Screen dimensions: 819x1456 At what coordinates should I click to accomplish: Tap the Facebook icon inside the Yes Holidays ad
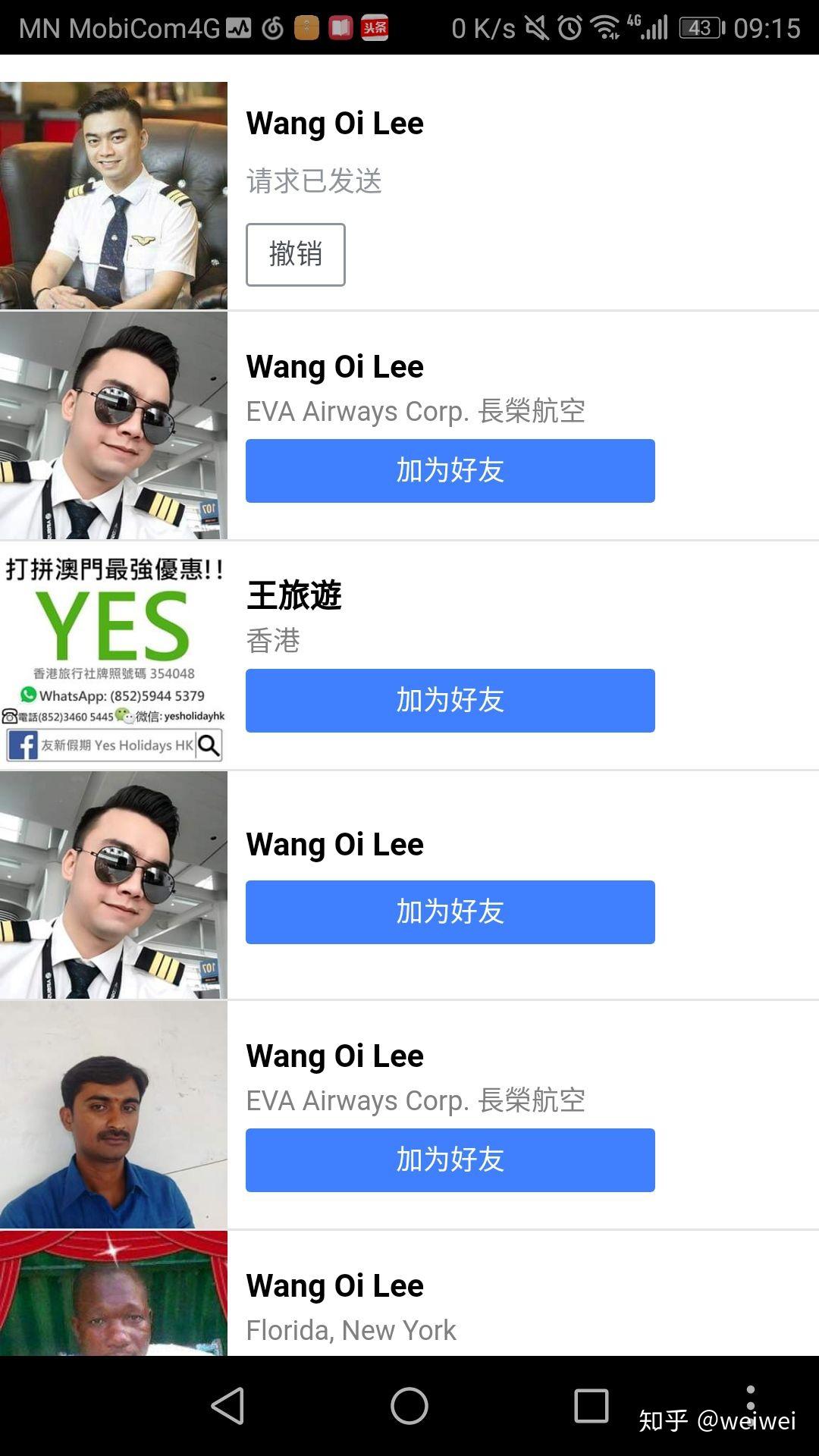click(25, 745)
